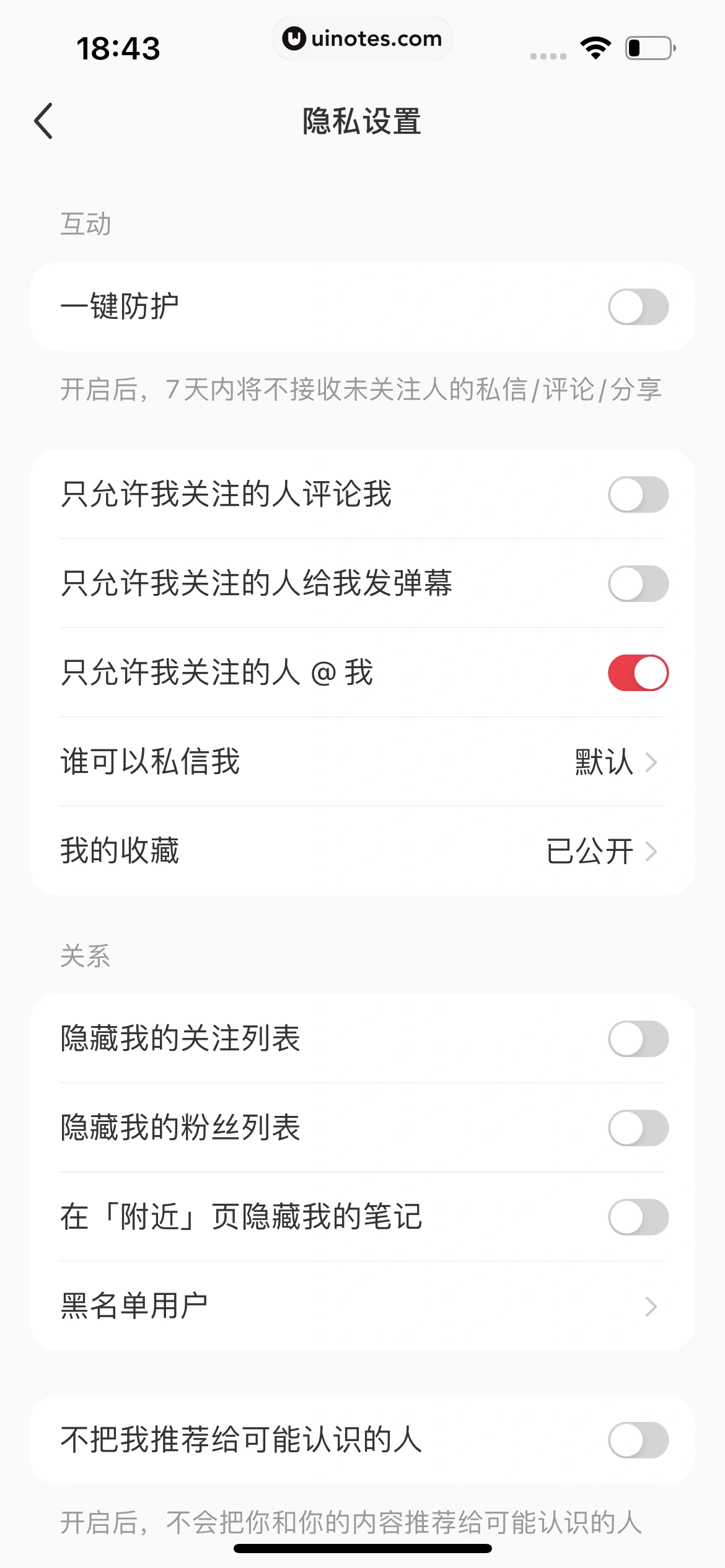725x1568 pixels.
Task: Expand the 黑名单用户 list via chevron
Action: [650, 1307]
